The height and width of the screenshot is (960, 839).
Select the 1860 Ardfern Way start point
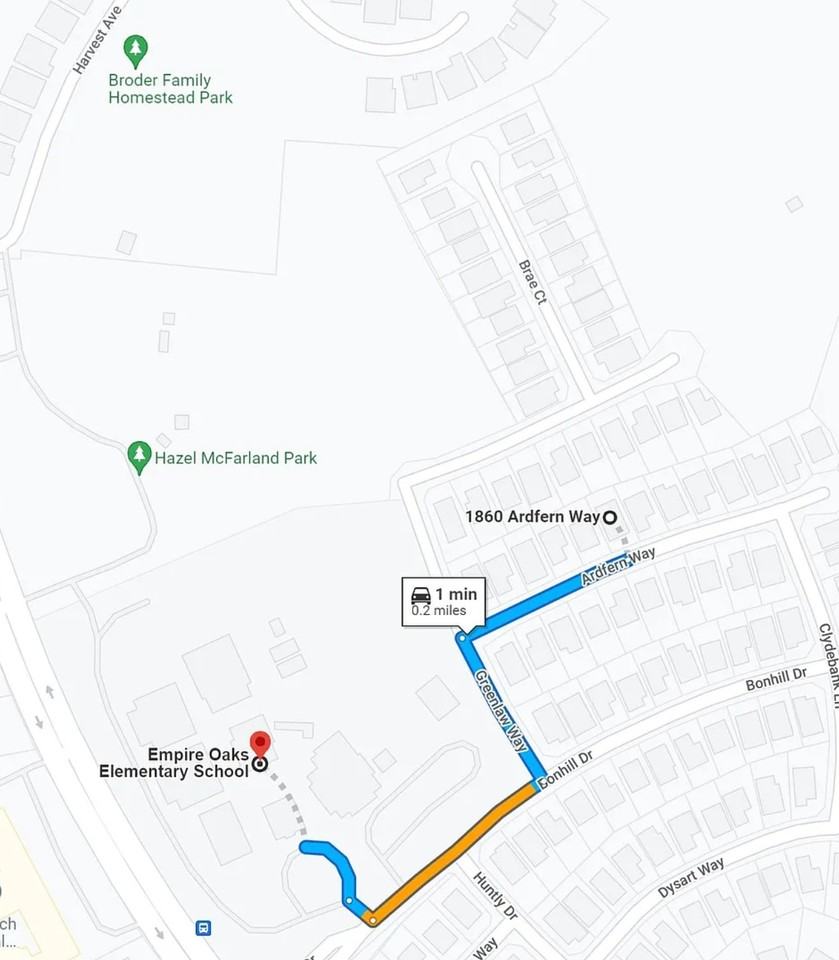click(x=610, y=517)
